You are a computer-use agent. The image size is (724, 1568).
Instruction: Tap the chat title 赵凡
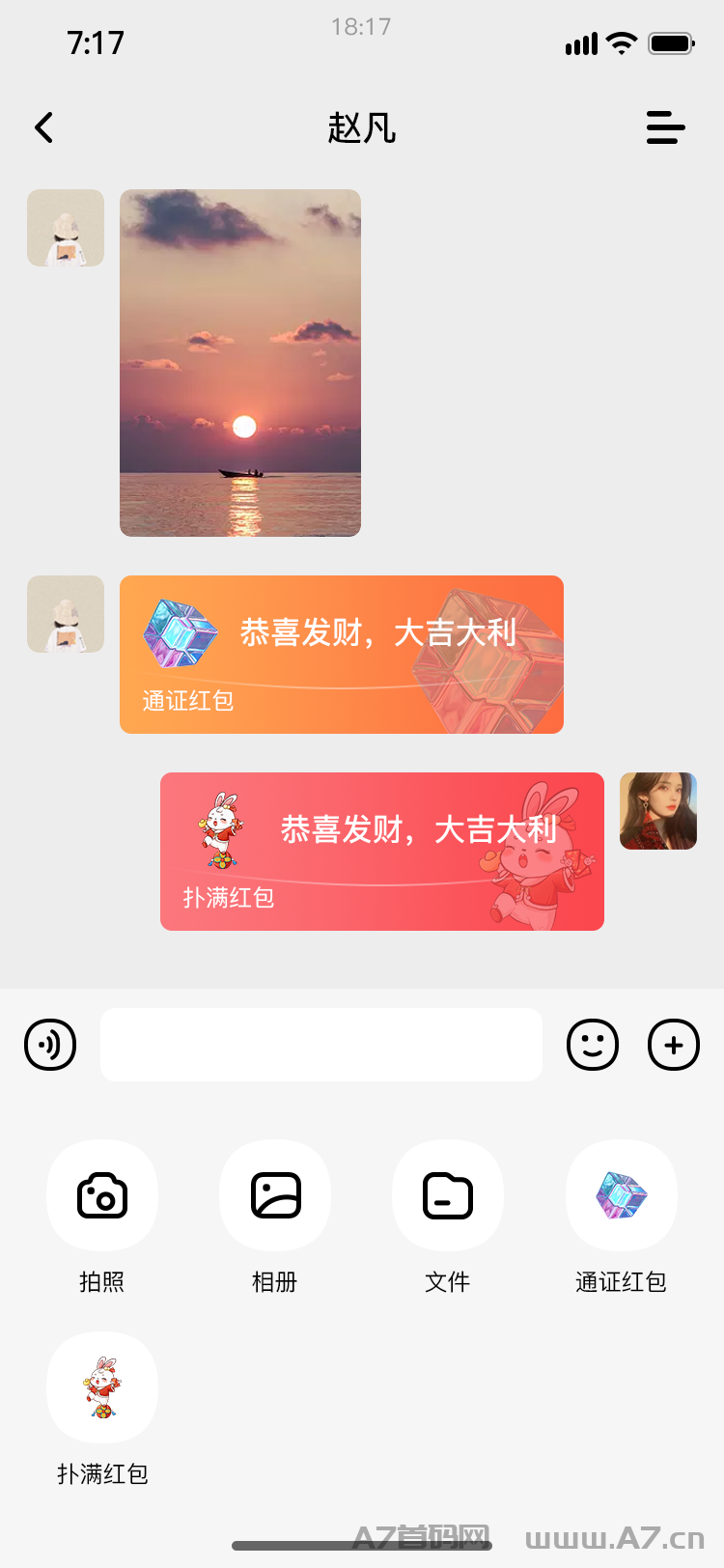[x=362, y=128]
